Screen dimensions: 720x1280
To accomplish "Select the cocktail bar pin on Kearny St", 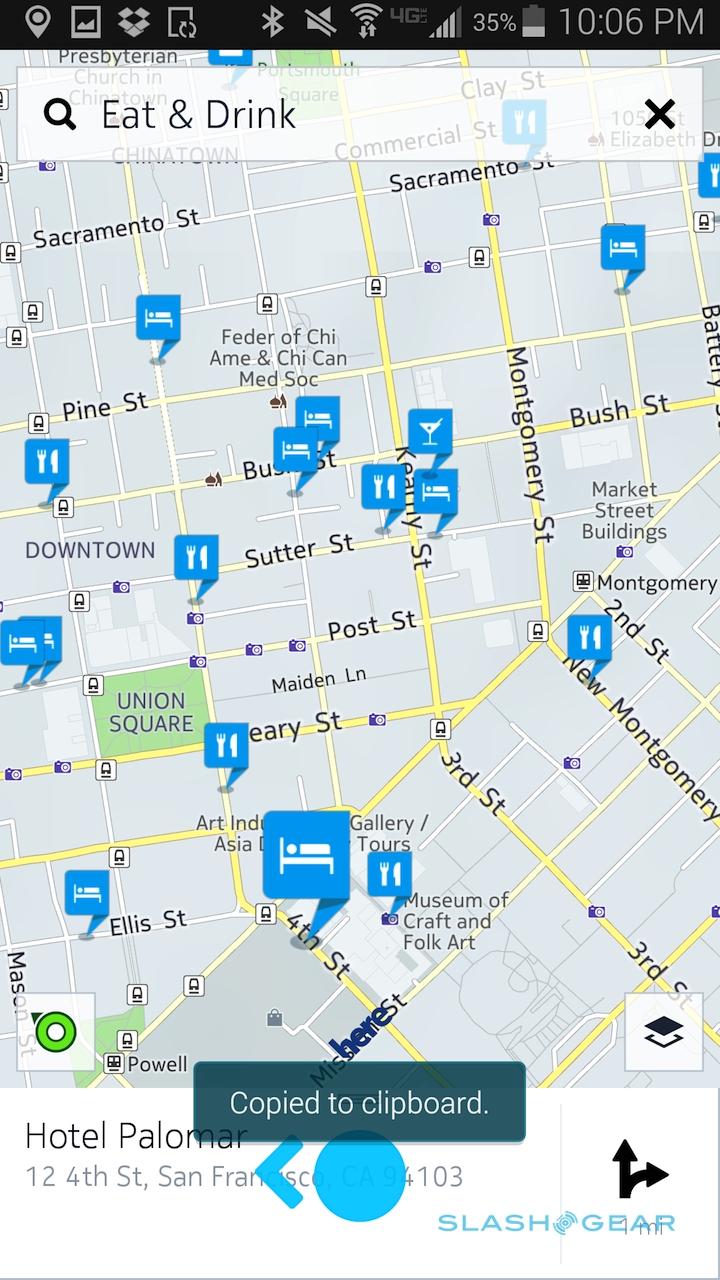I will tap(430, 431).
